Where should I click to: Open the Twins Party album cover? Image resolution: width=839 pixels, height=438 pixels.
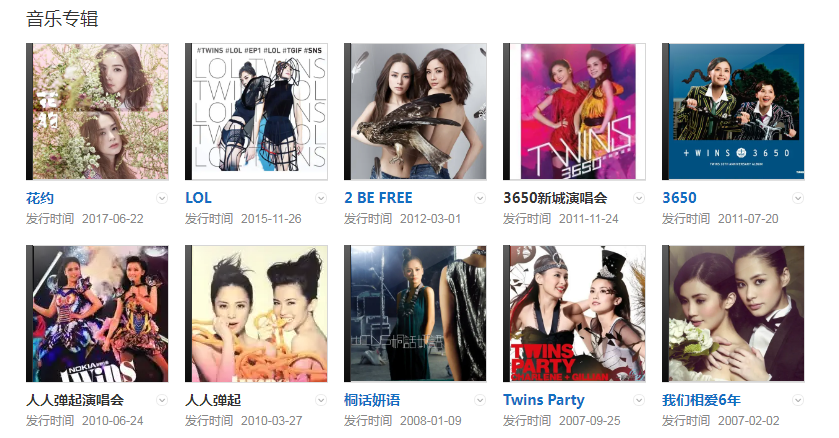coord(574,314)
